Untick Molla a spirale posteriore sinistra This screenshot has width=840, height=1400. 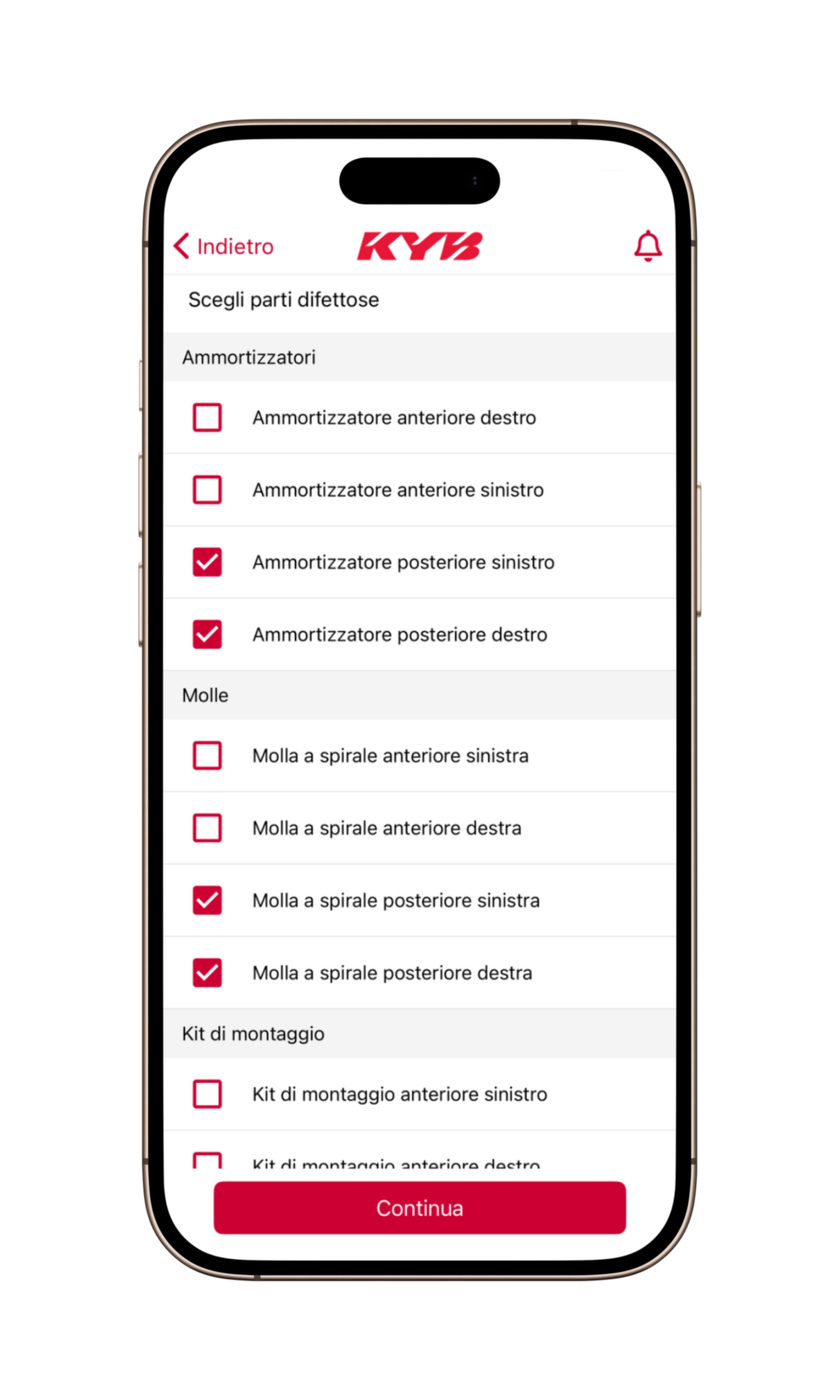coord(207,900)
